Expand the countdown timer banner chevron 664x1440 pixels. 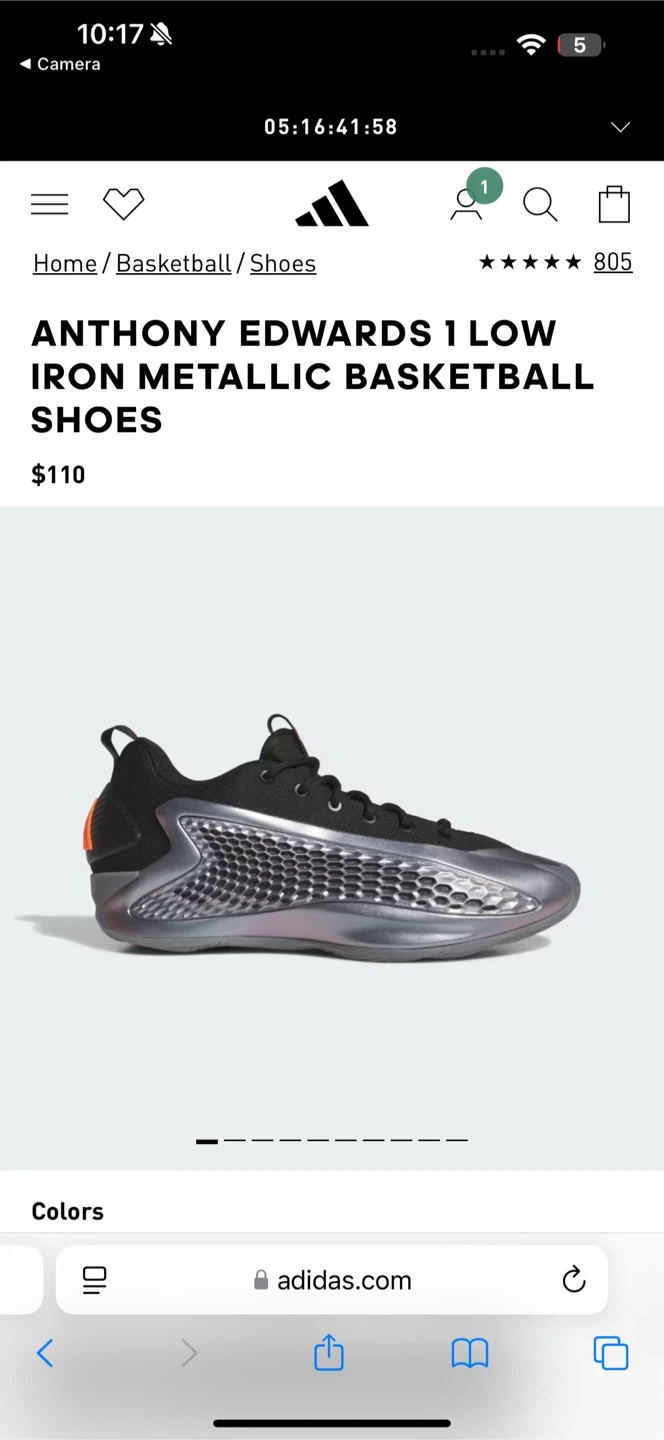[x=620, y=127]
